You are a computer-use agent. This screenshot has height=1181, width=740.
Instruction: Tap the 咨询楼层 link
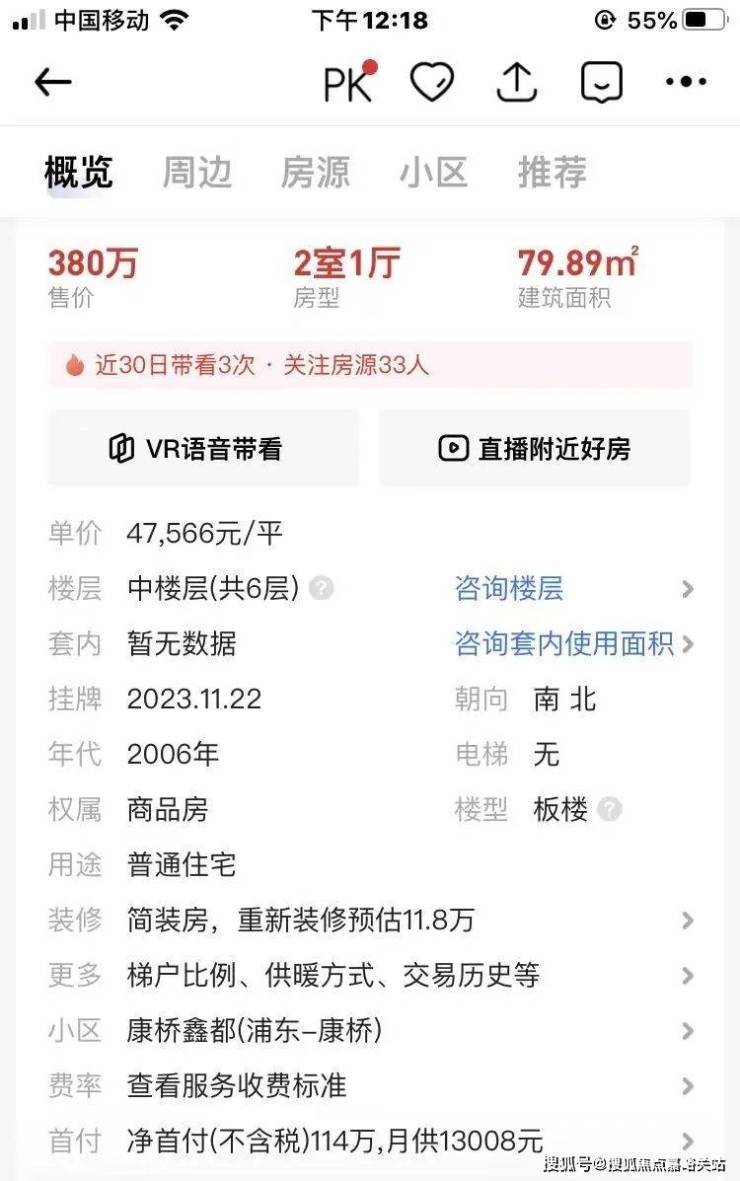point(509,588)
